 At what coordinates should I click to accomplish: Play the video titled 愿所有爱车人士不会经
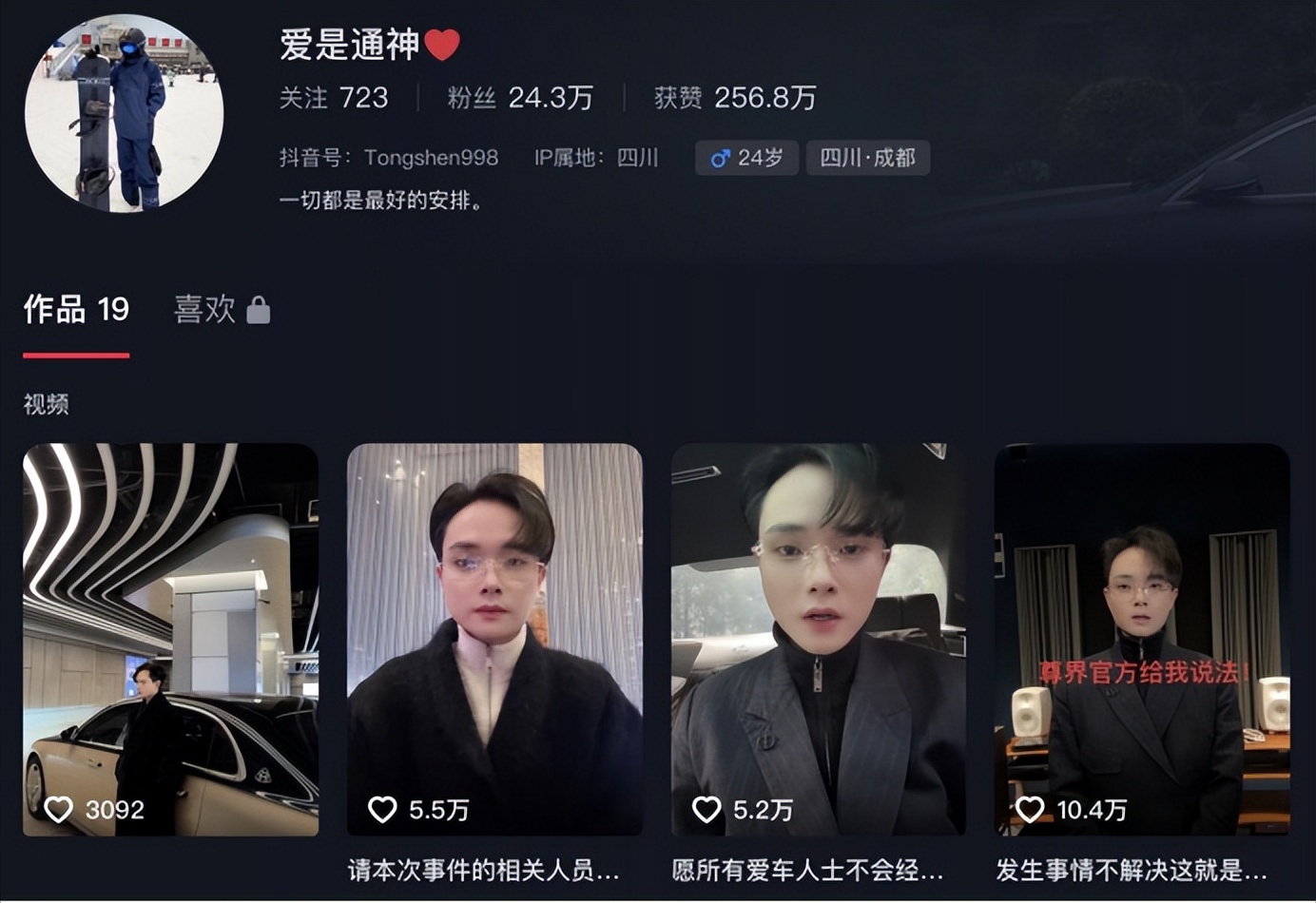click(818, 639)
